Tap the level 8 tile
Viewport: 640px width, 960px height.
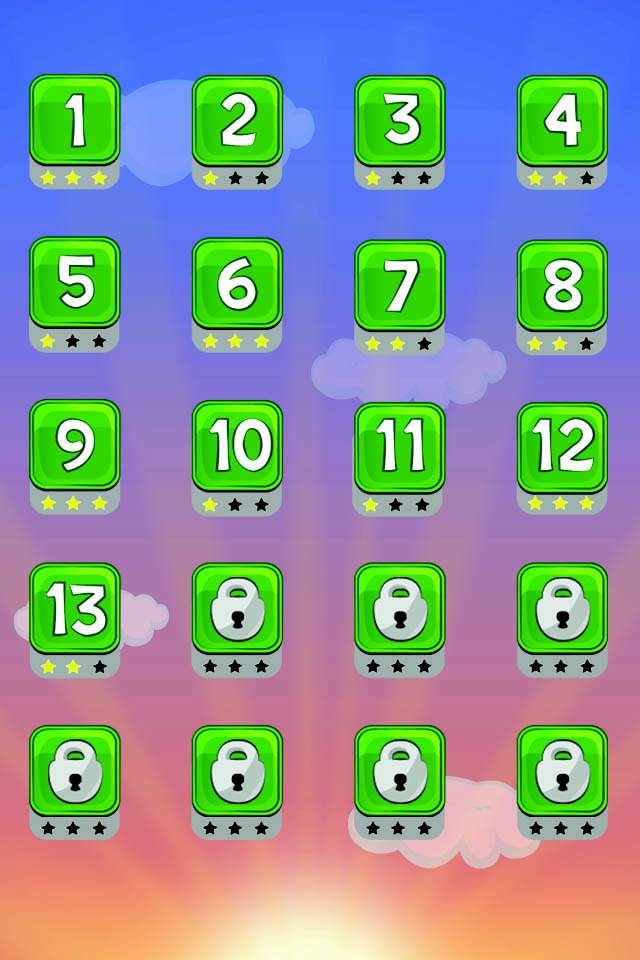[x=562, y=285]
